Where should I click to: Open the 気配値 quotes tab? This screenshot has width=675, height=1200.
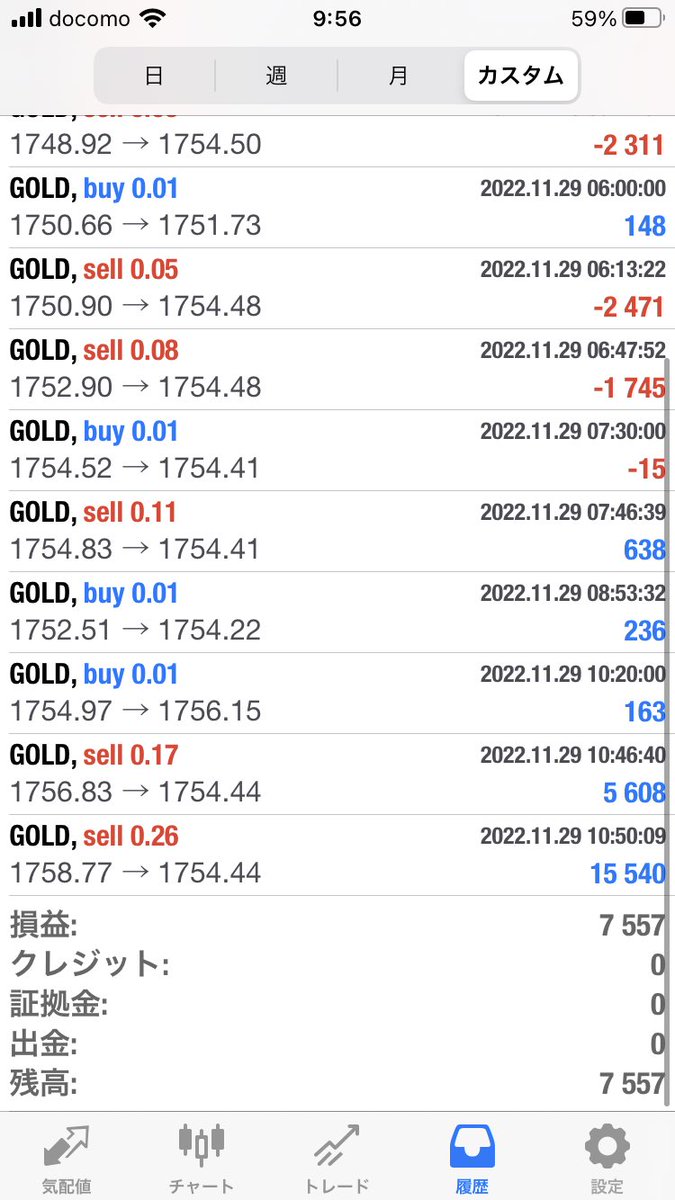pos(67,1157)
